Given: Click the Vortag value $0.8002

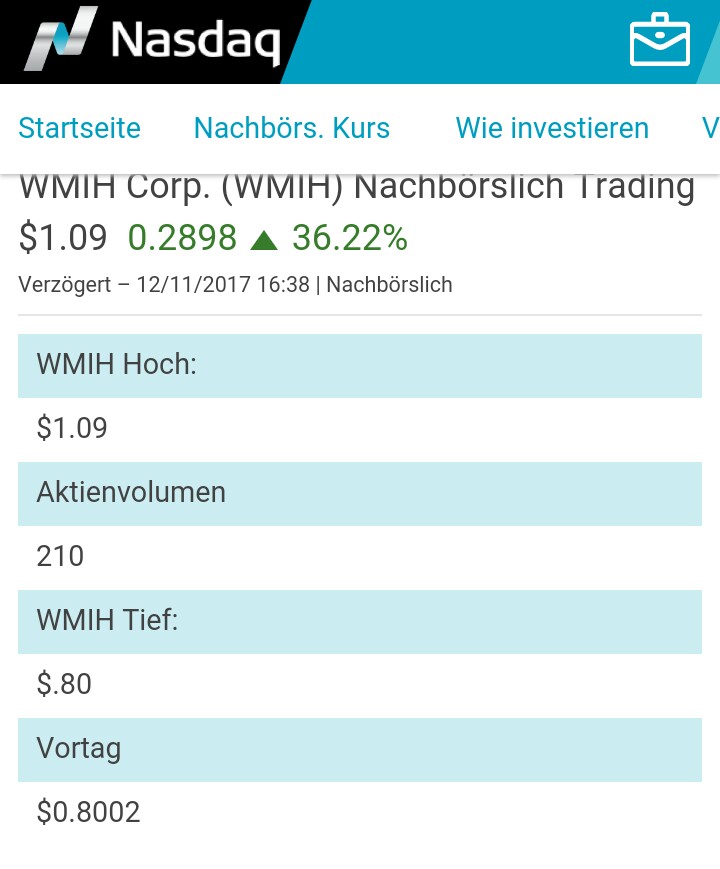Looking at the screenshot, I should point(88,812).
